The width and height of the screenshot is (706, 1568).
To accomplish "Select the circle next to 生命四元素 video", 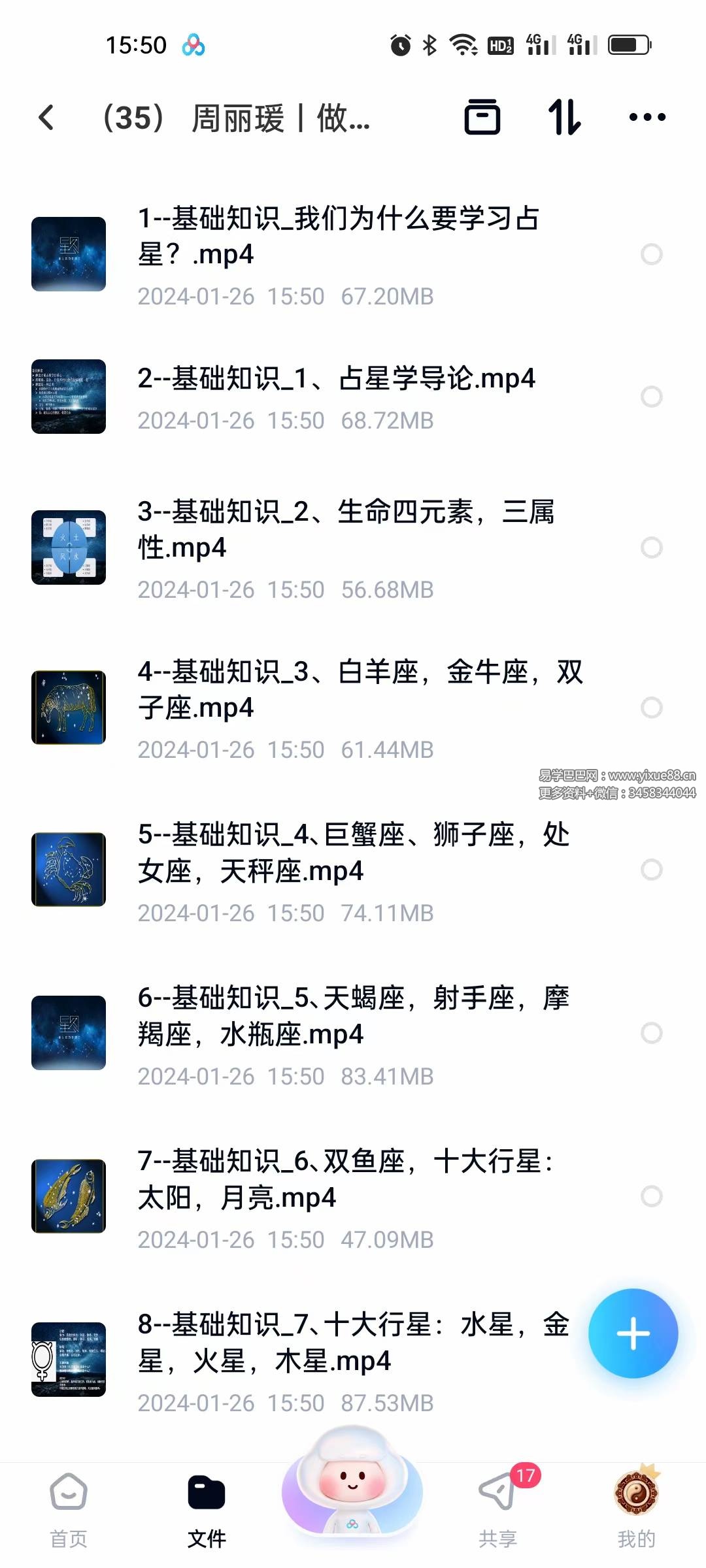I will [652, 549].
